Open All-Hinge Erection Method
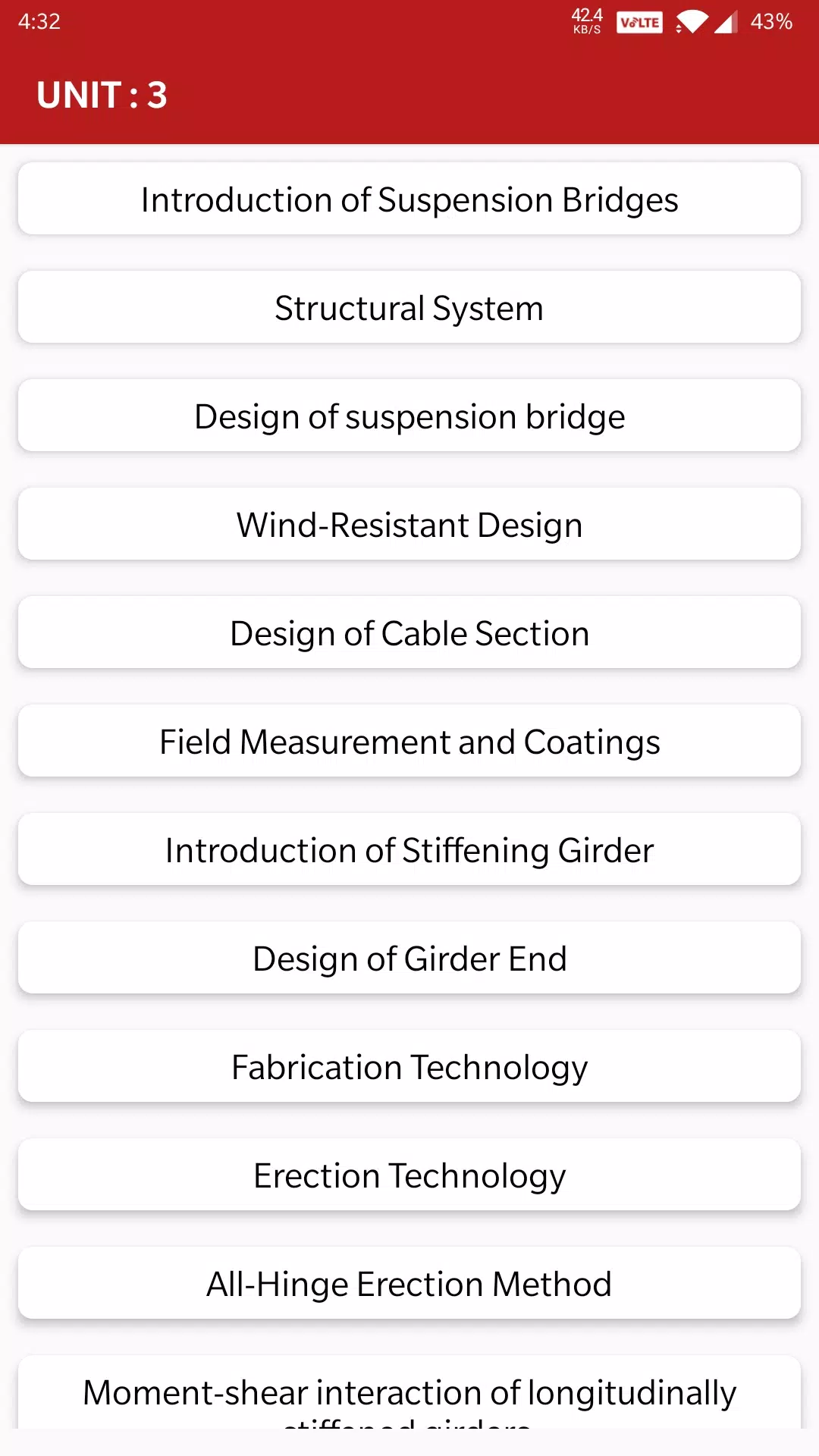819x1456 pixels. click(409, 1284)
